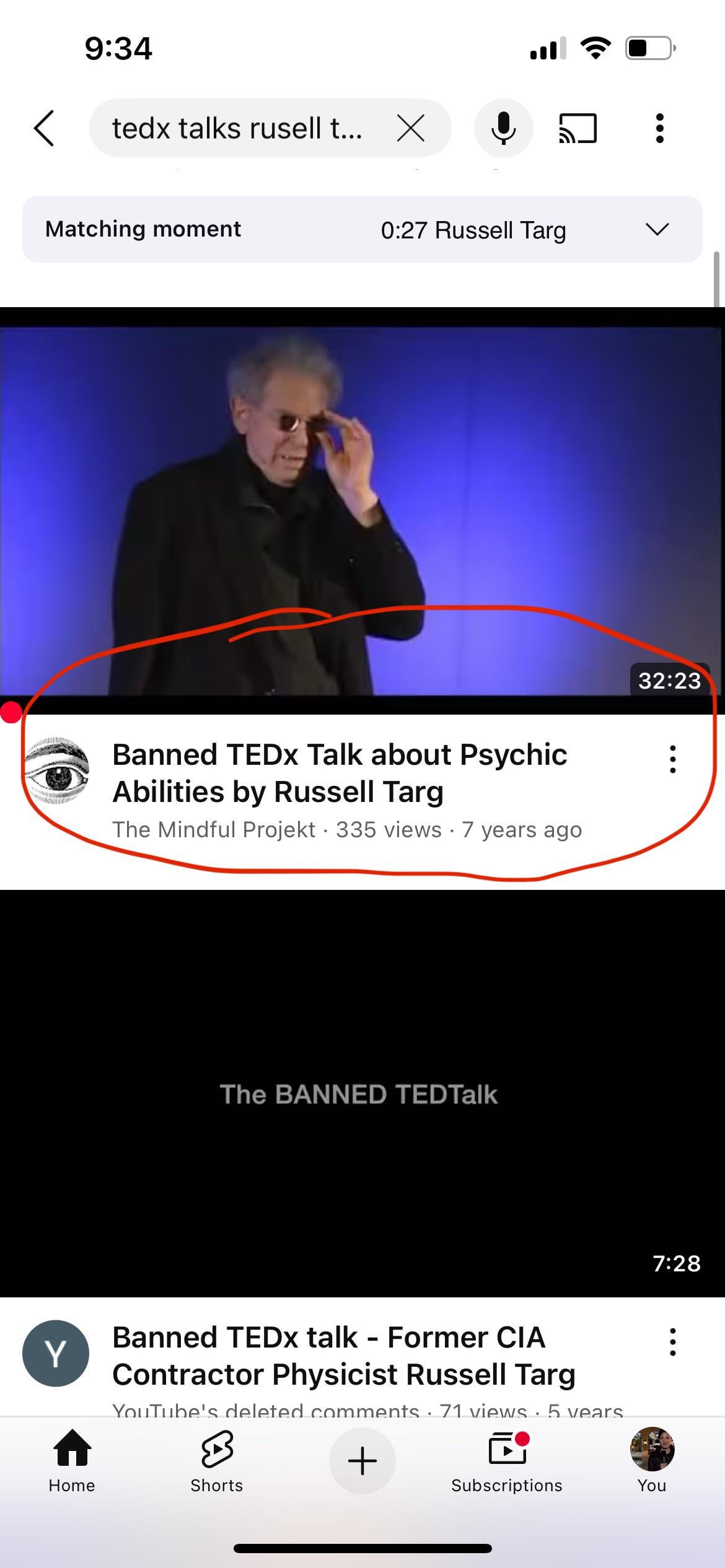Screen dimensions: 725x1568
Task: Start a voice search with microphone
Action: coord(503,129)
